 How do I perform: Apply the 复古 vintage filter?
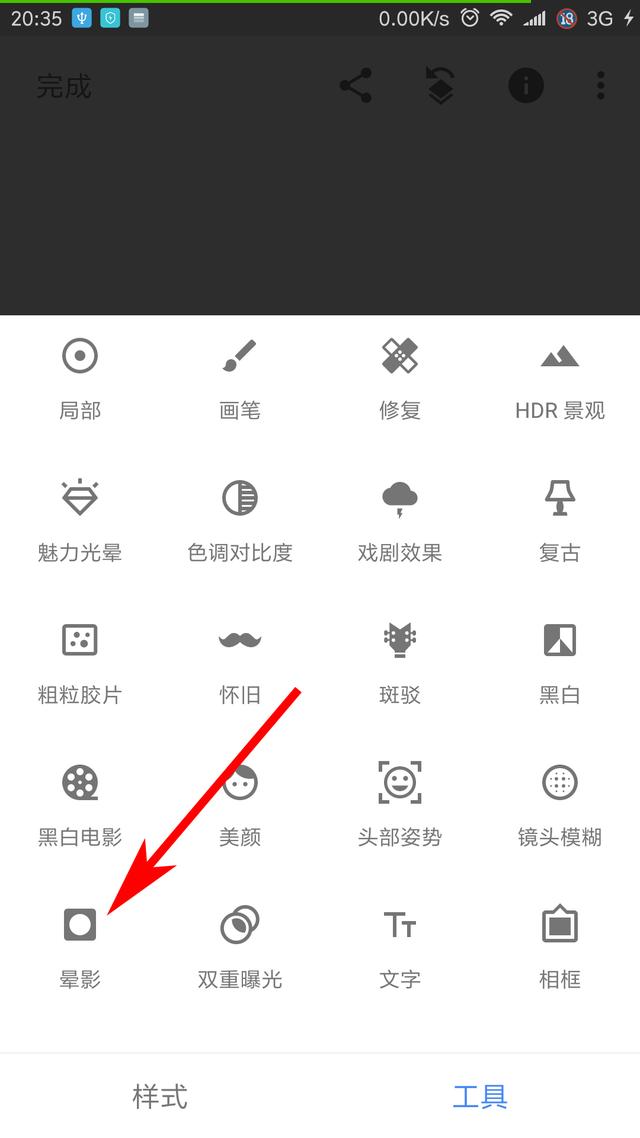pyautogui.click(x=560, y=520)
